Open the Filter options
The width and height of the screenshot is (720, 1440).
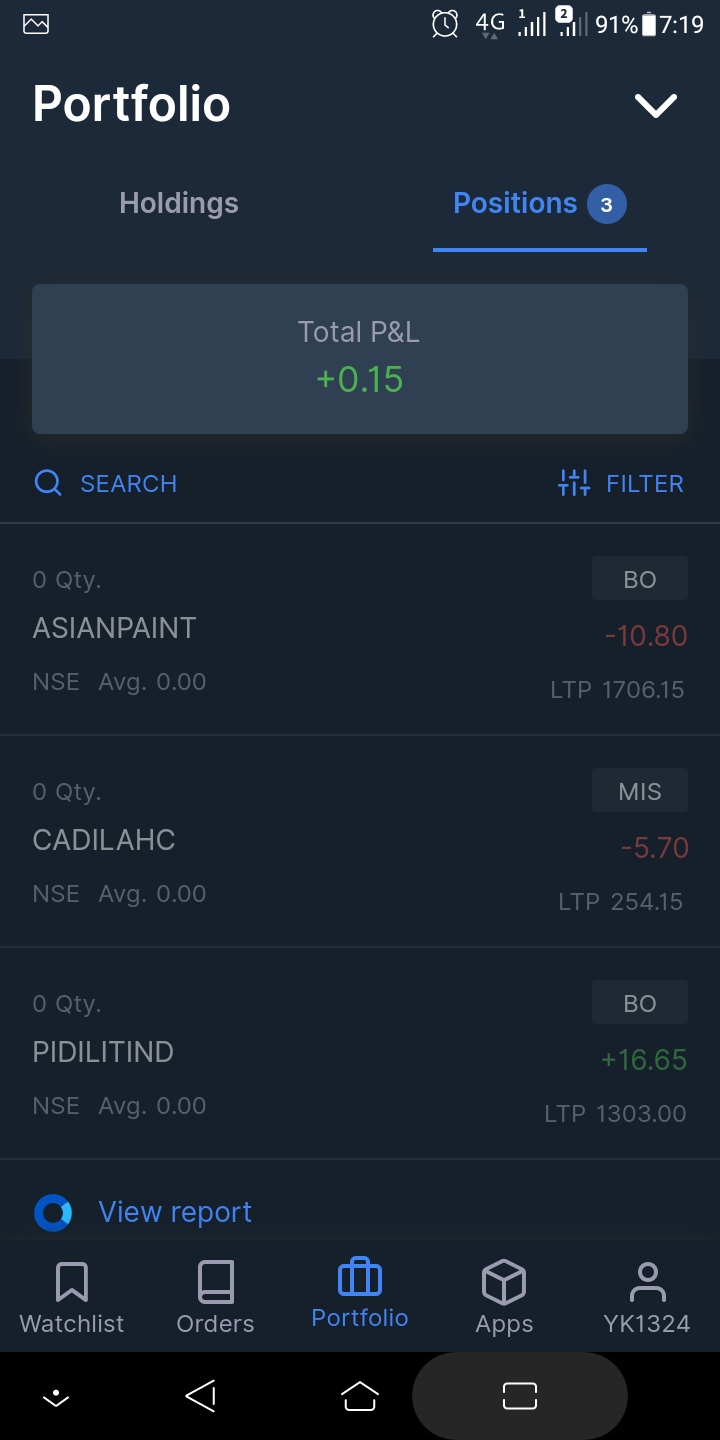[x=621, y=484]
